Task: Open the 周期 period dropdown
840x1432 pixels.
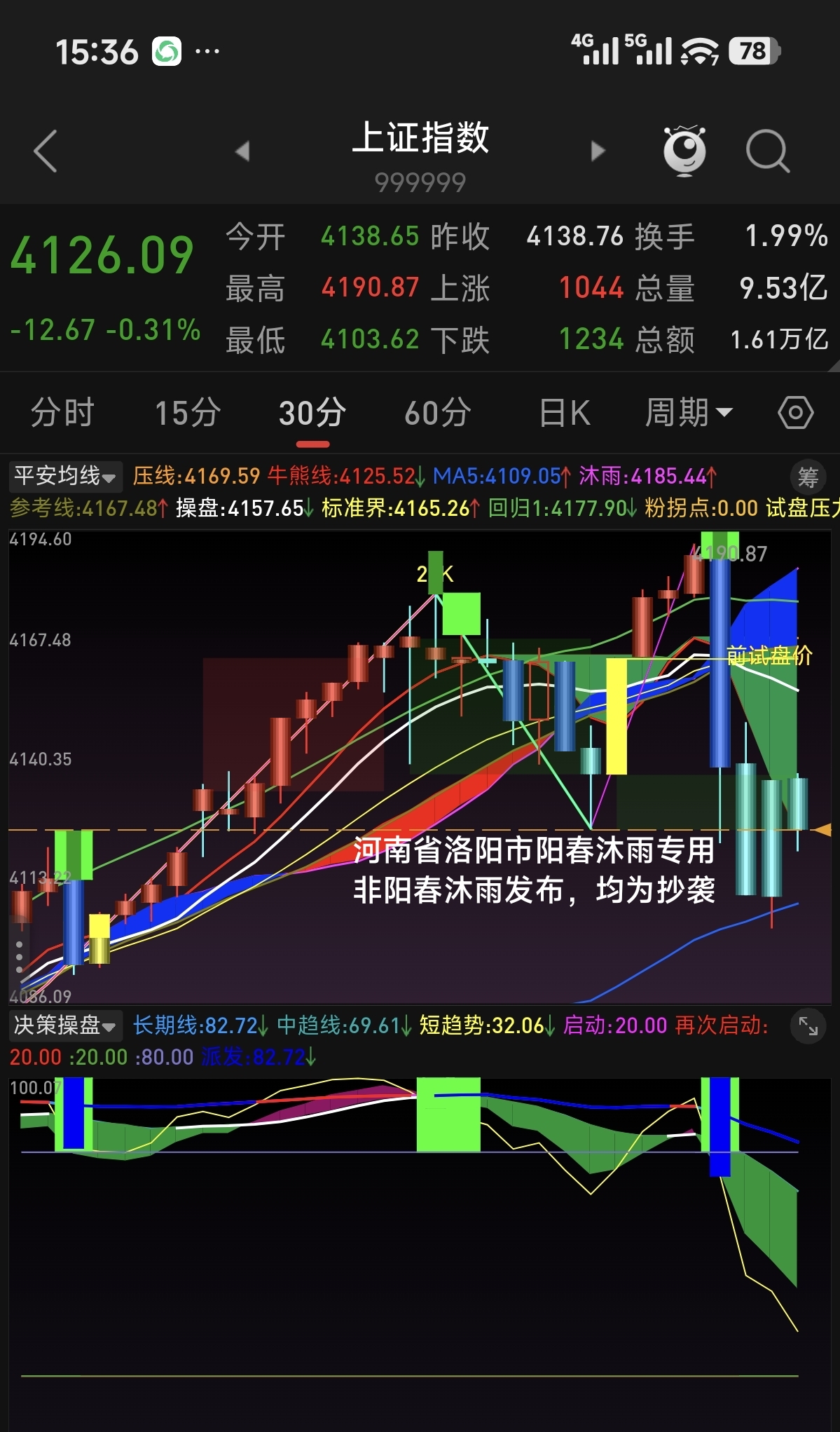Action: pos(690,413)
